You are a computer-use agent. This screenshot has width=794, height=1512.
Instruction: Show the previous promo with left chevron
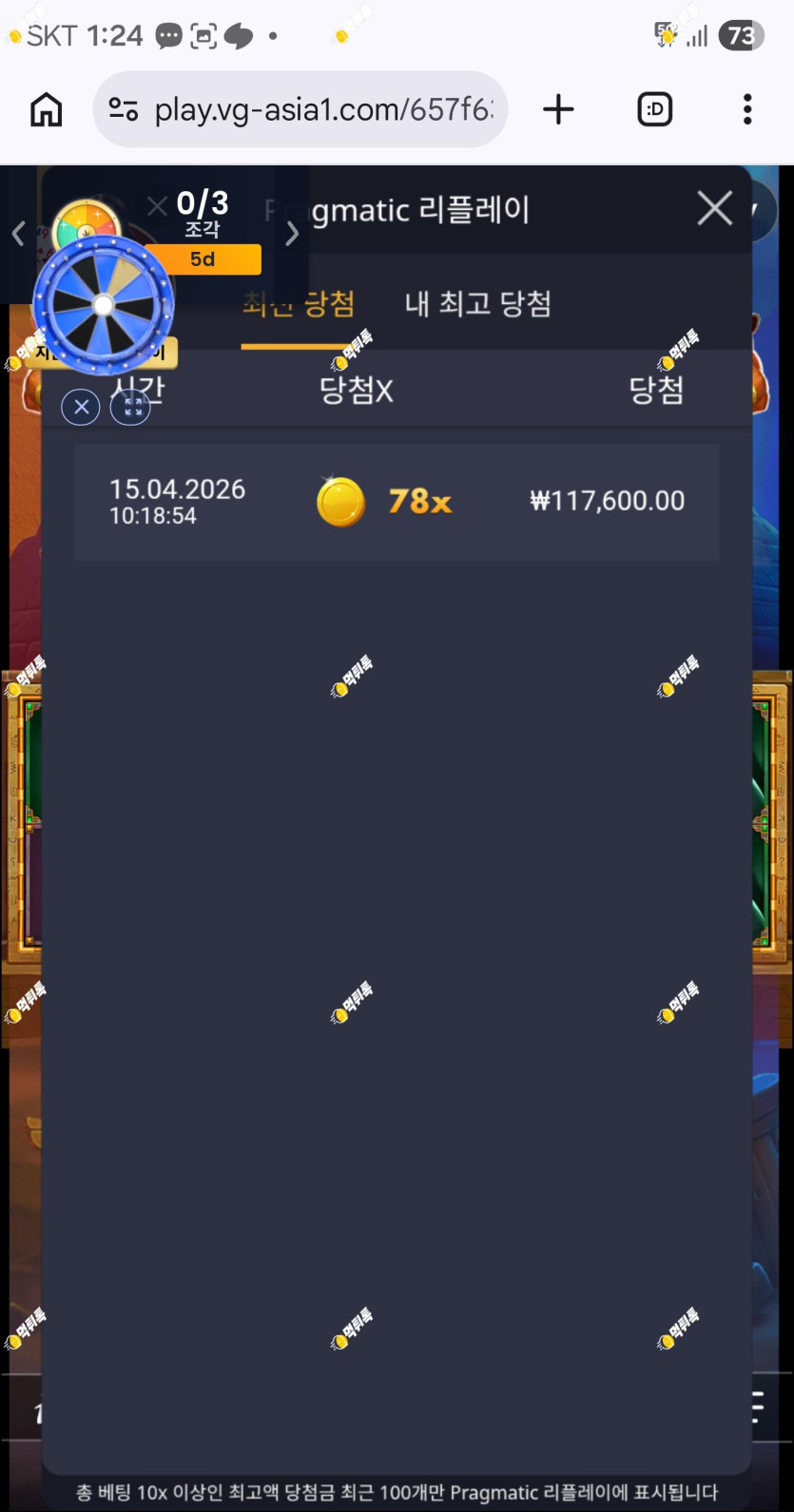18,234
